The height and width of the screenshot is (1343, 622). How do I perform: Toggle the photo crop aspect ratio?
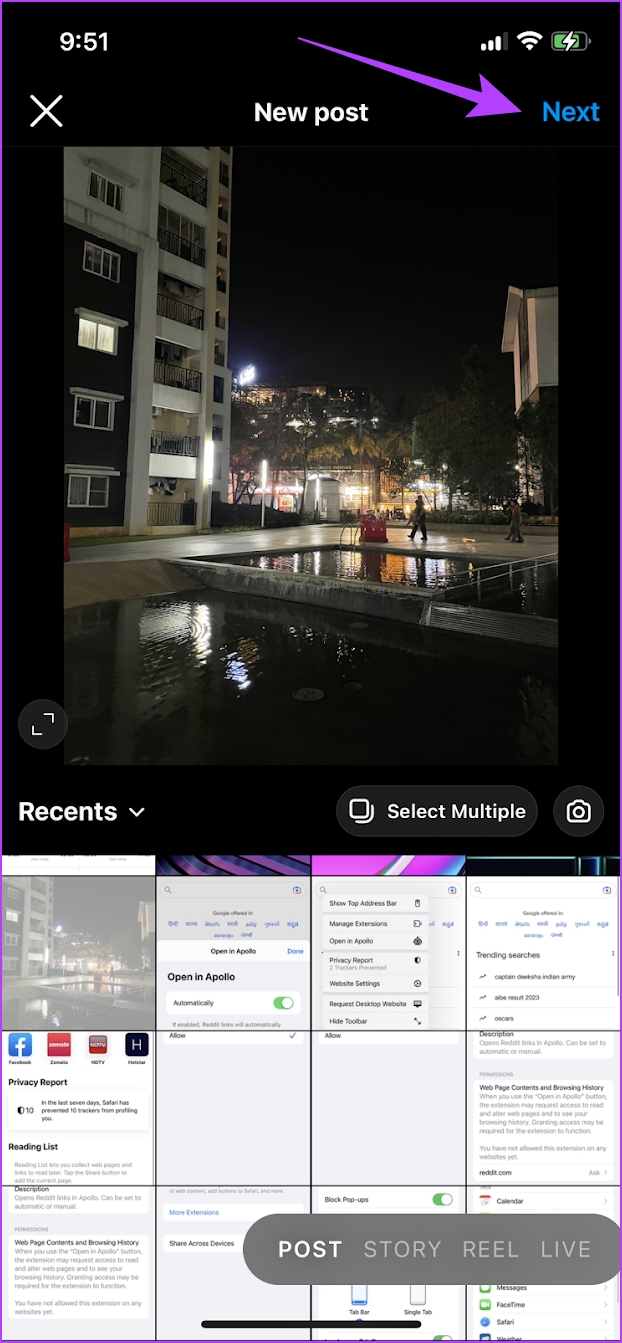pos(43,725)
